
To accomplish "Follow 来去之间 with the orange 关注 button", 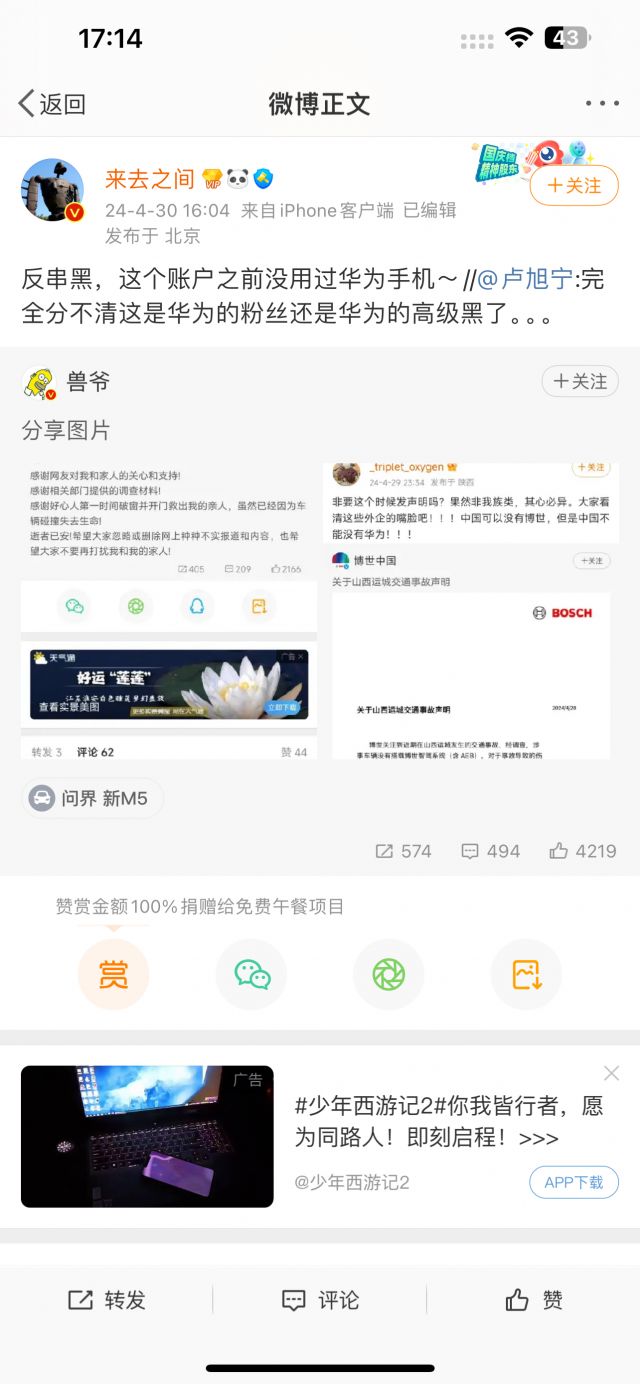I will (574, 186).
